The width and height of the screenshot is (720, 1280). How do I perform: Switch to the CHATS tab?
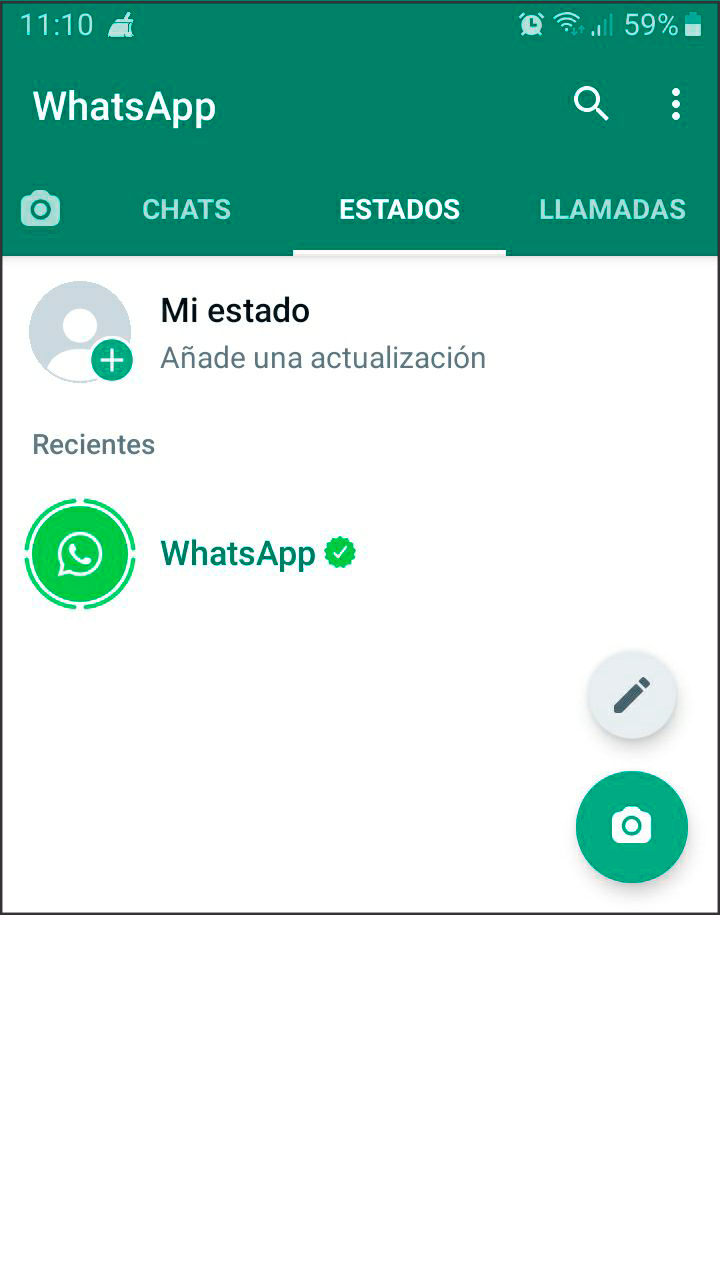click(x=186, y=209)
